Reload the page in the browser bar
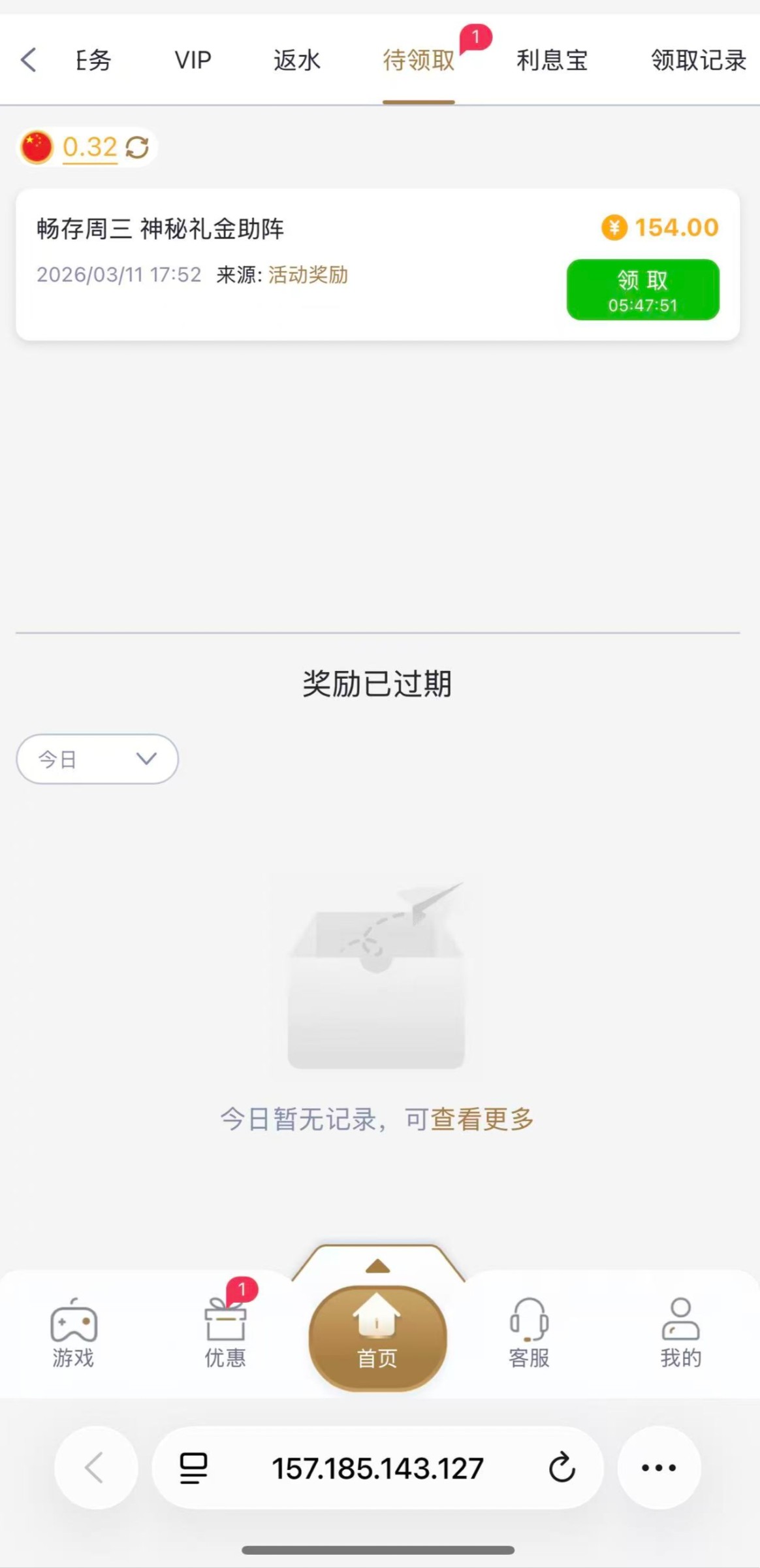The height and width of the screenshot is (1568, 760). point(562,1468)
